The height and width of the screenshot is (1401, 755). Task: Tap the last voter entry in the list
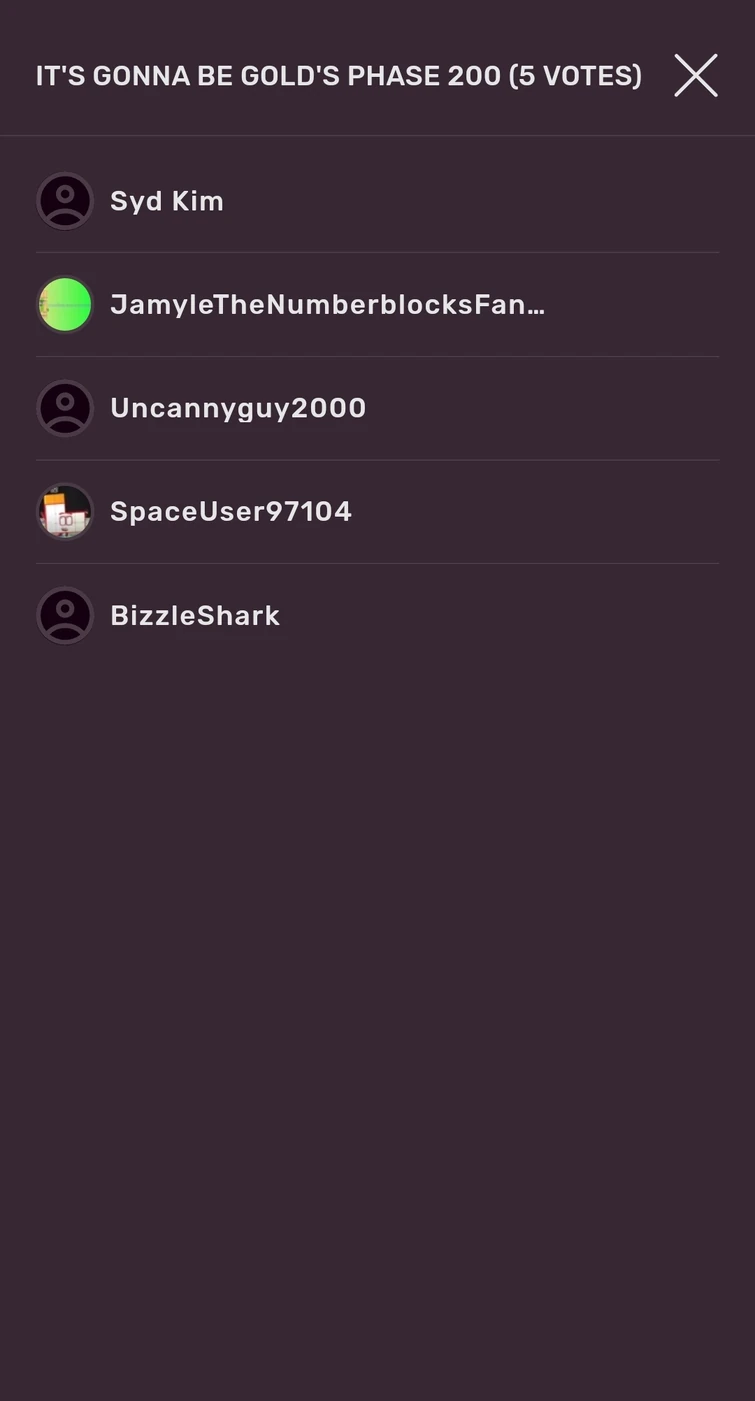(377, 615)
